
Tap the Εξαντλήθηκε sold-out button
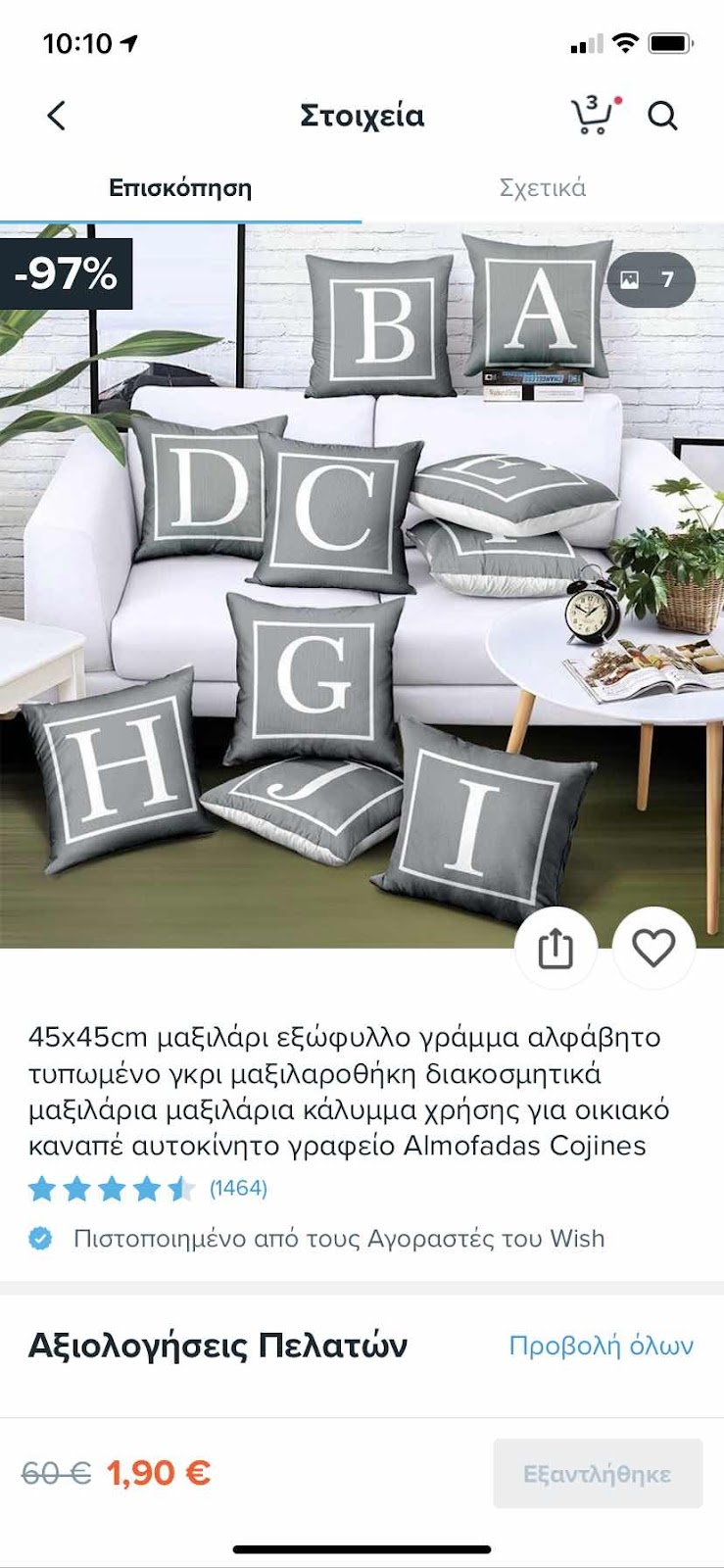pos(598,1473)
